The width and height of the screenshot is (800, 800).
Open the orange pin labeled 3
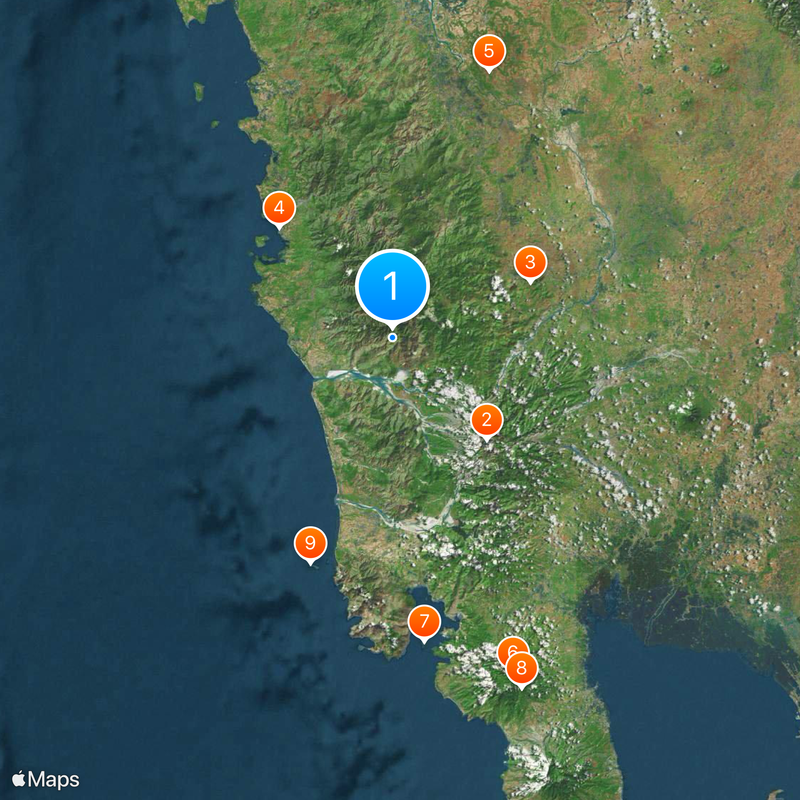coord(530,263)
